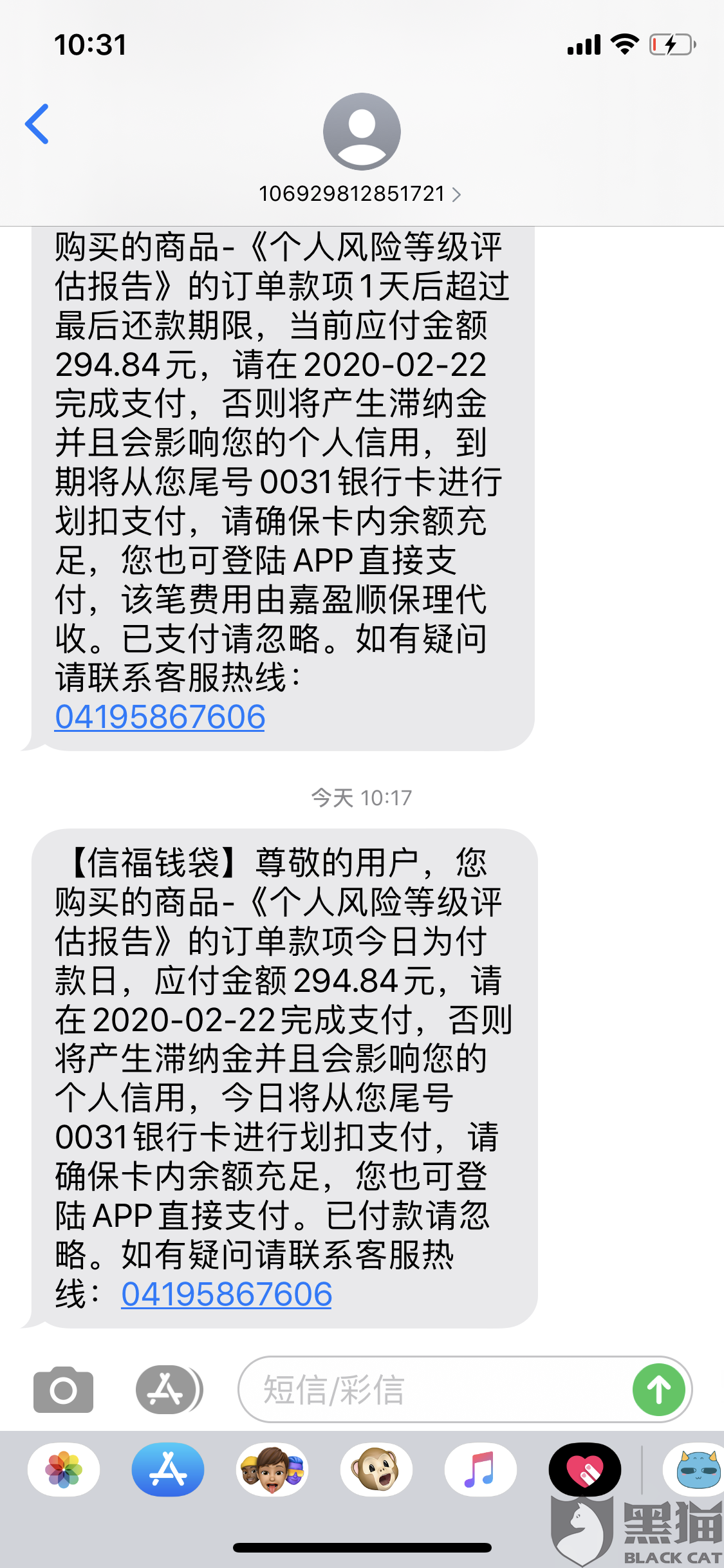Go back to the messages list
The image size is (724, 1568).
(x=37, y=124)
